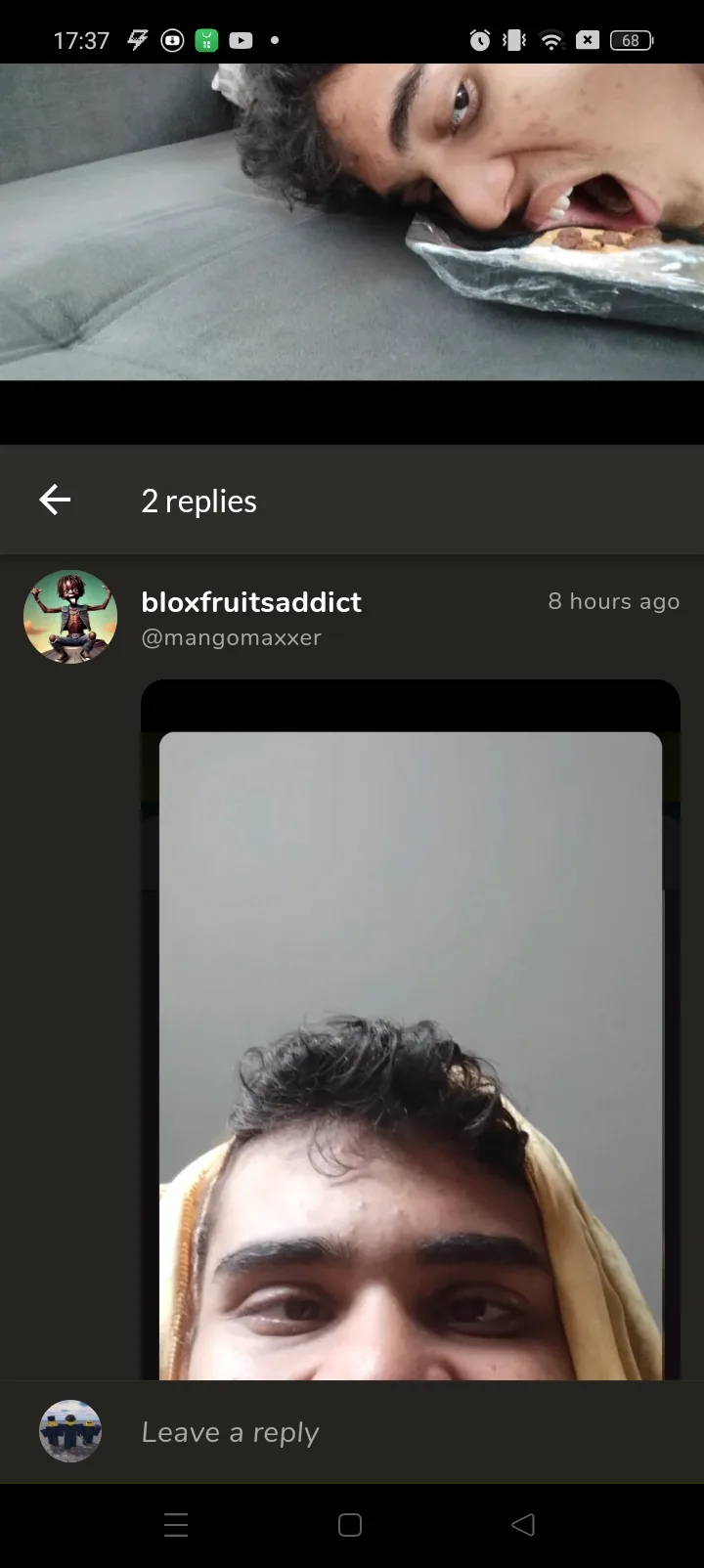Go back using the arrow beside 2 replies
Viewport: 704px width, 1568px height.
(55, 501)
